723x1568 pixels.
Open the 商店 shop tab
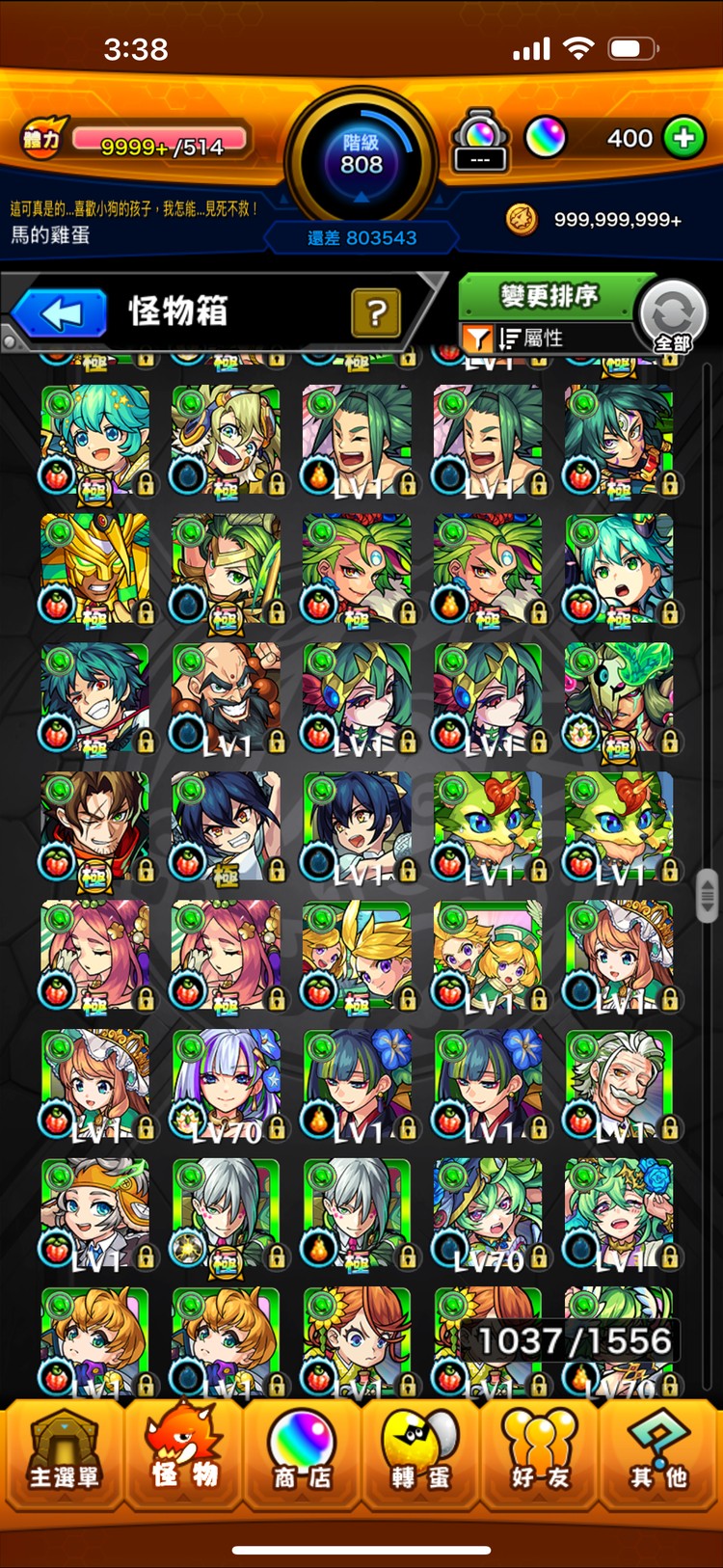click(x=302, y=1454)
